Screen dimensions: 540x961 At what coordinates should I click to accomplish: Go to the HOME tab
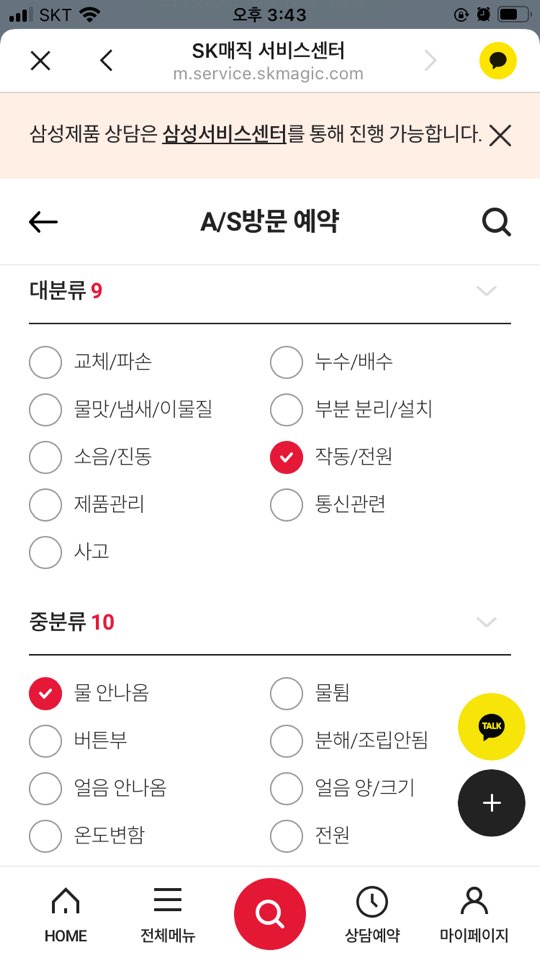click(66, 916)
